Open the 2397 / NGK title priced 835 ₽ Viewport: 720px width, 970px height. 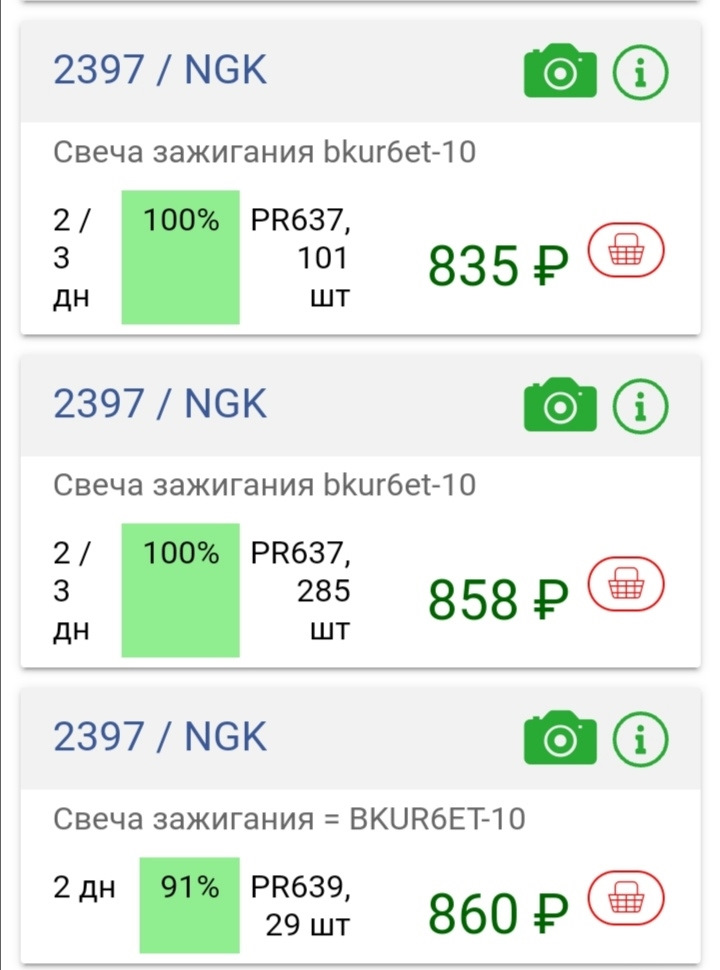[160, 72]
